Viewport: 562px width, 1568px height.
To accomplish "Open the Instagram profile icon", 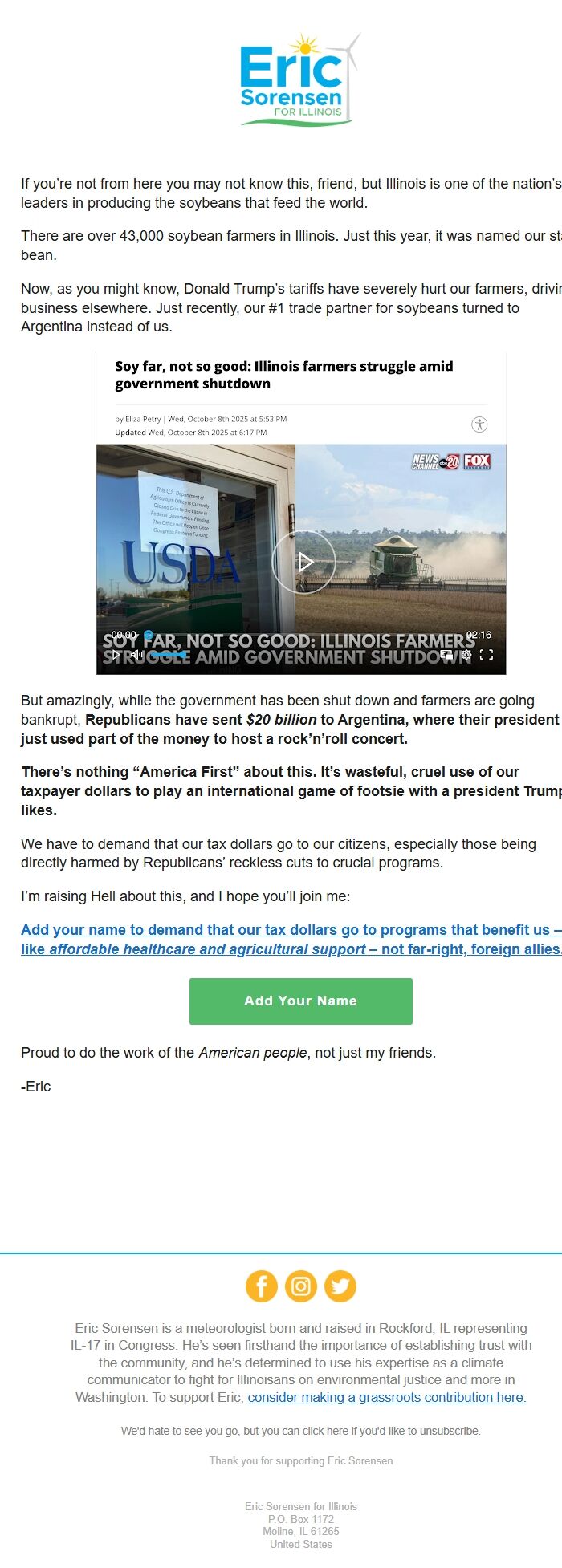I will click(x=301, y=1286).
